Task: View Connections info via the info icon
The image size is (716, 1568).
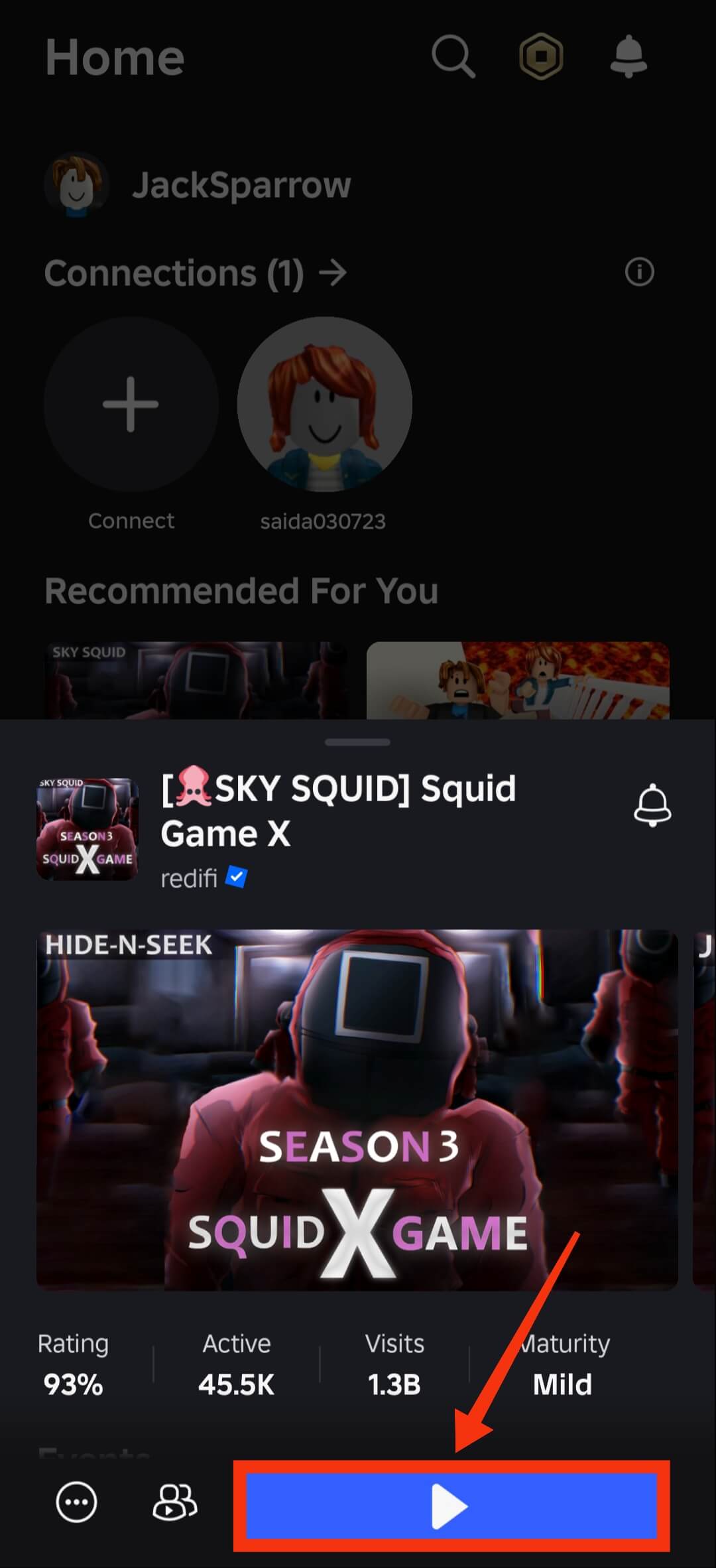Action: (x=638, y=273)
